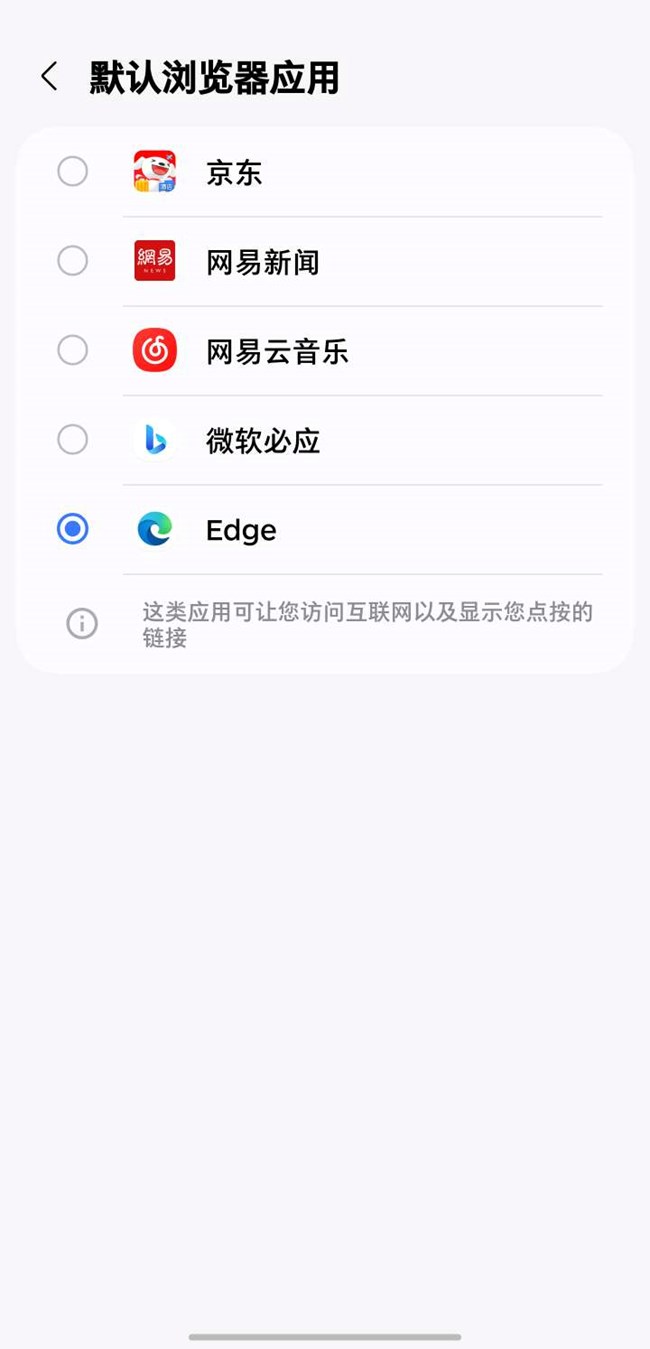Pick 微软必应 as default browser

tap(72, 439)
